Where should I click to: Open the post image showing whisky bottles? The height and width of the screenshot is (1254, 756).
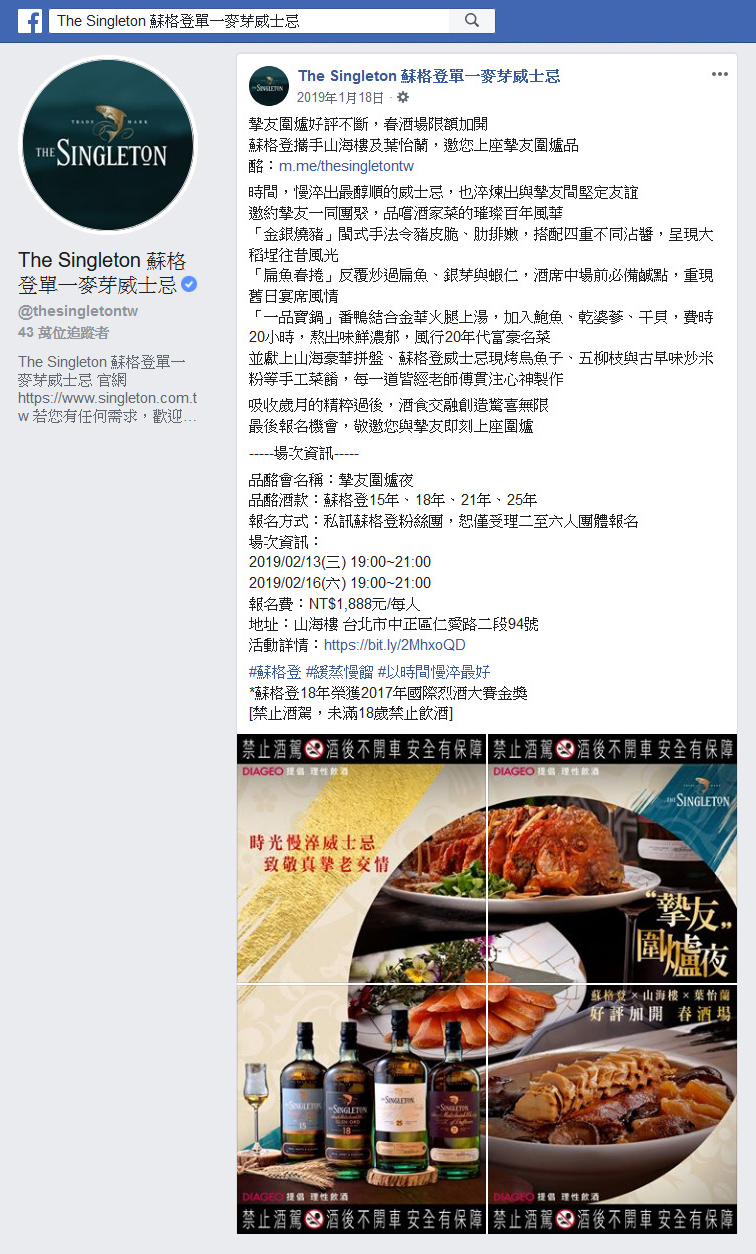tap(361, 1109)
